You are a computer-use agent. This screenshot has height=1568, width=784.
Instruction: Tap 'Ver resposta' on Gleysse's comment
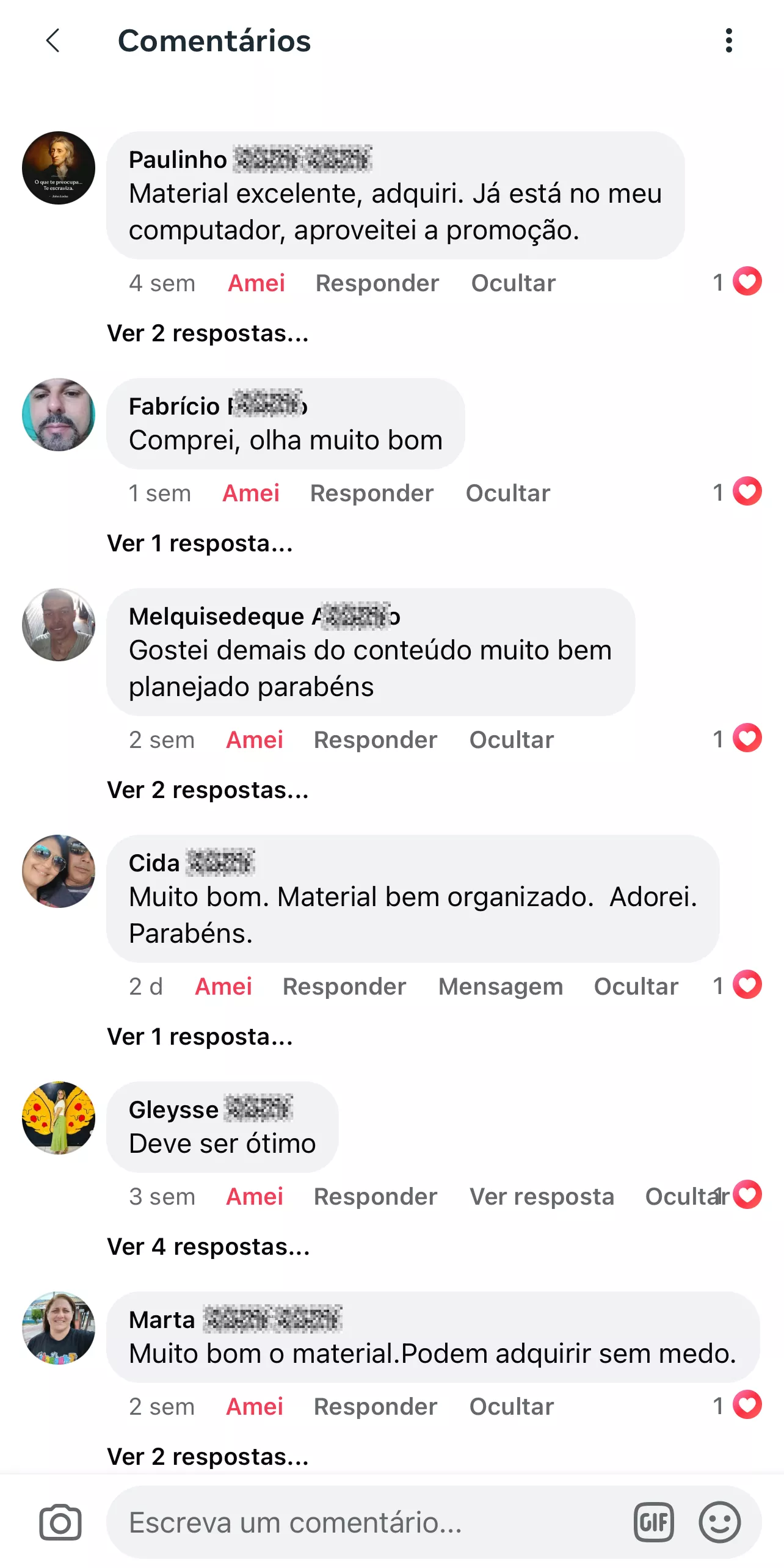pos(541,1197)
